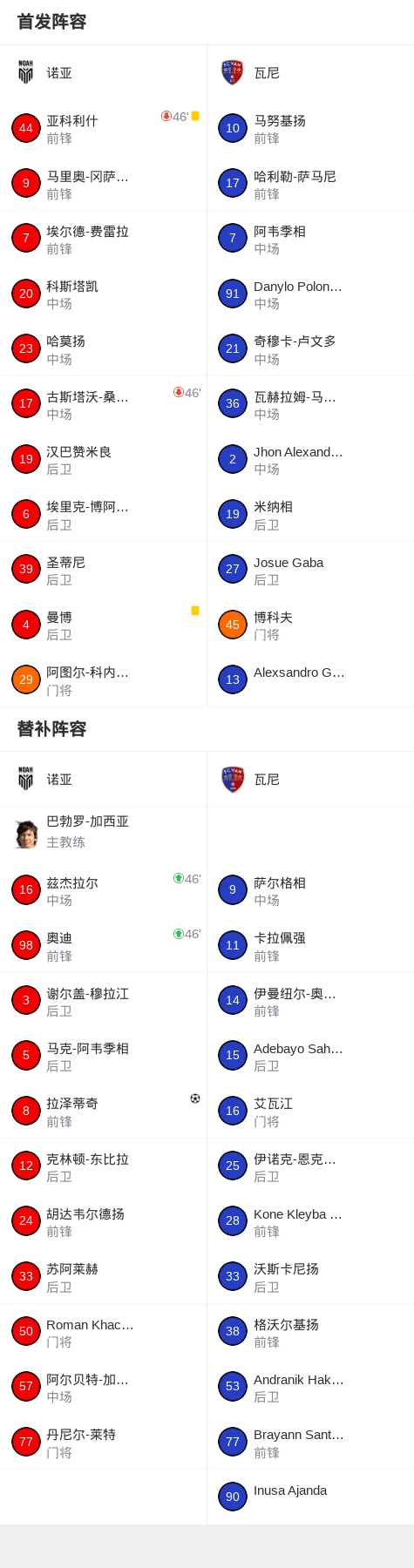View 埃尔德-费雷拉 player details
414x1568 pixels.
pos(103,239)
